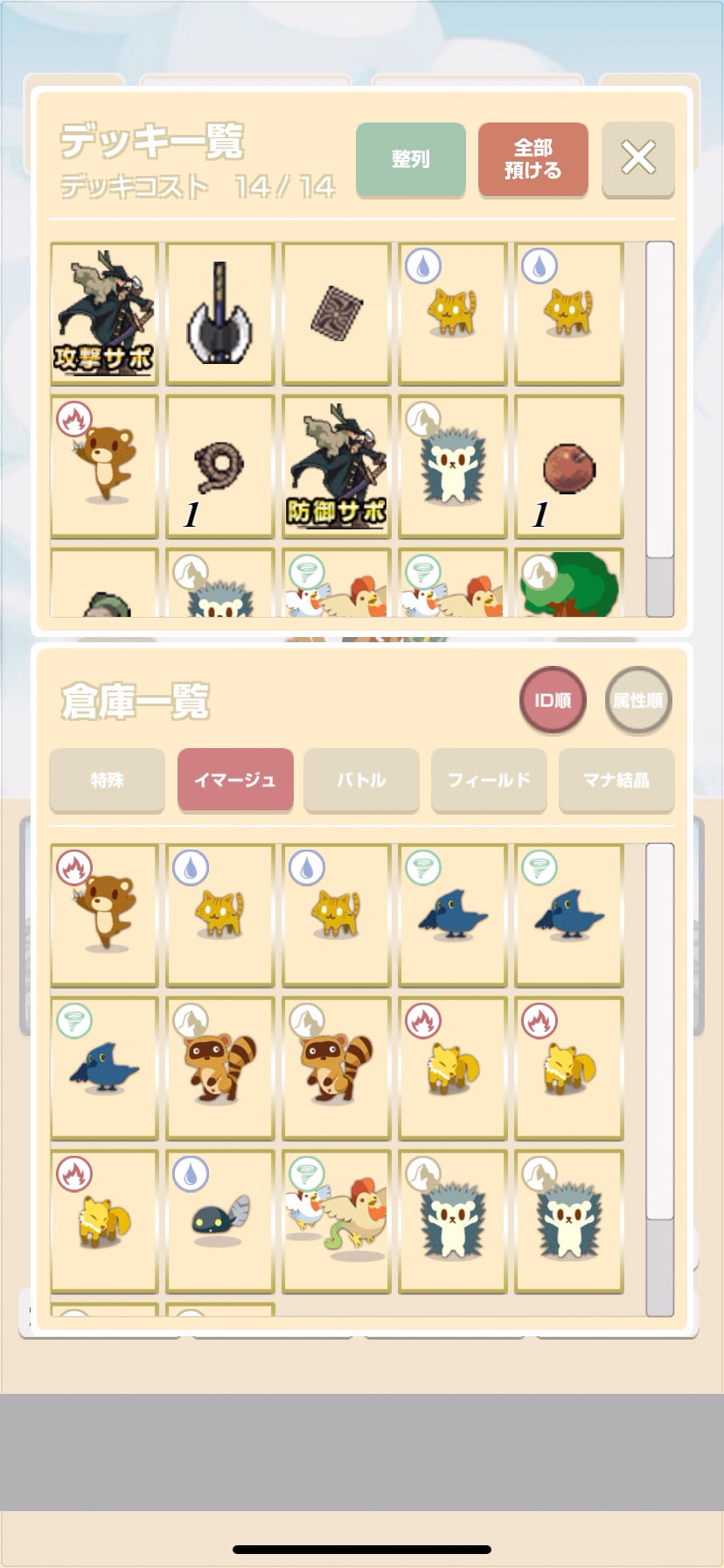Sort storage by ID順

tap(552, 700)
